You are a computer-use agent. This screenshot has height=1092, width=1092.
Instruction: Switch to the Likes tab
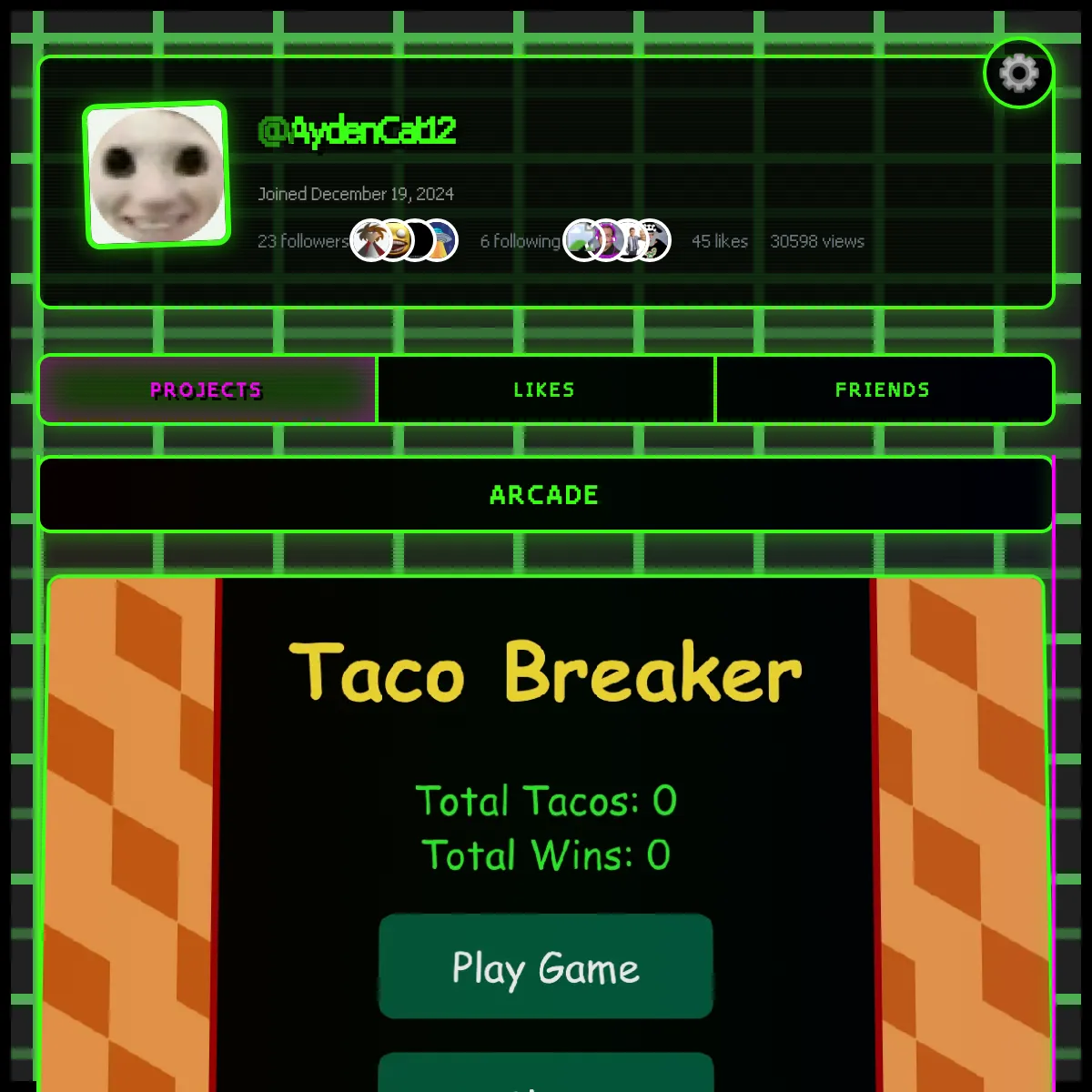pos(544,389)
